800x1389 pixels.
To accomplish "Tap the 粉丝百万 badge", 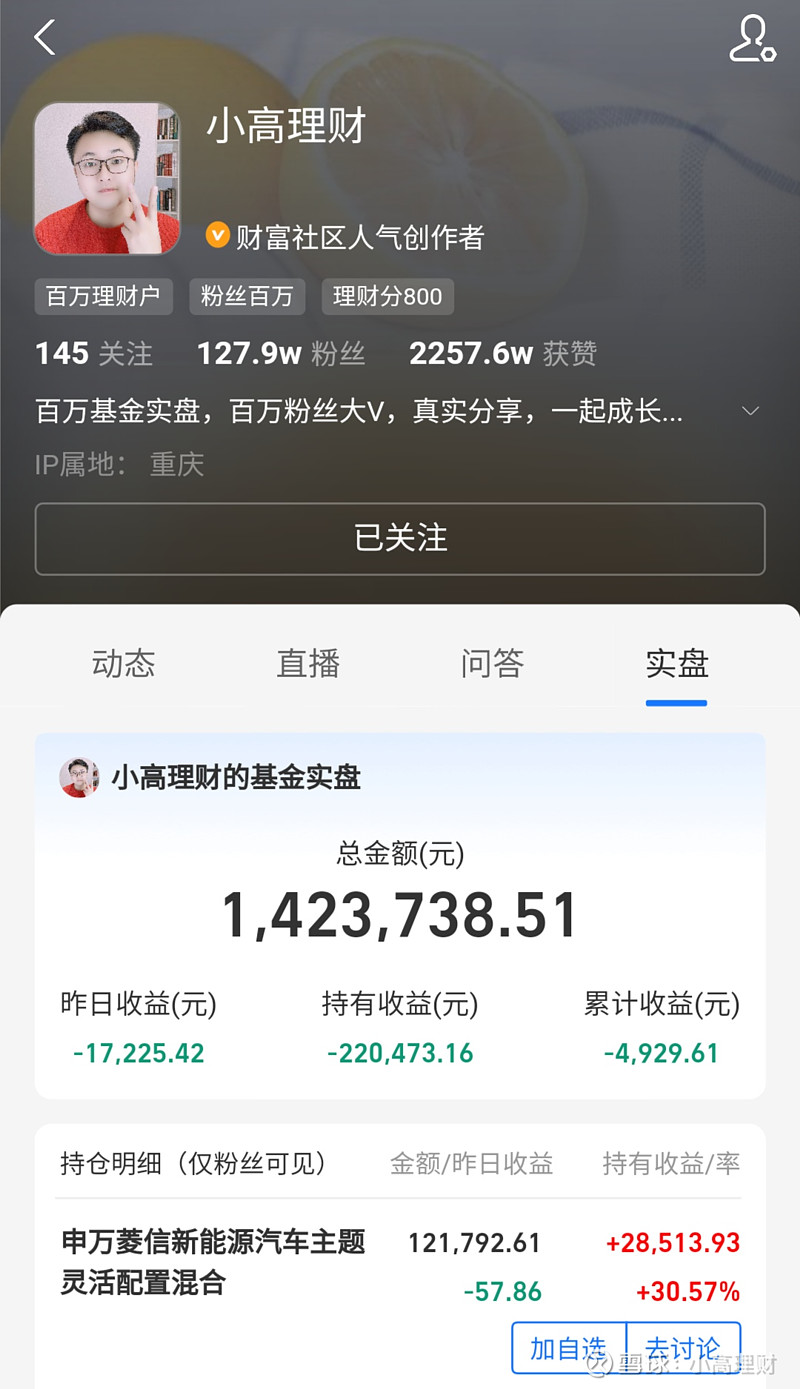I will coord(247,297).
